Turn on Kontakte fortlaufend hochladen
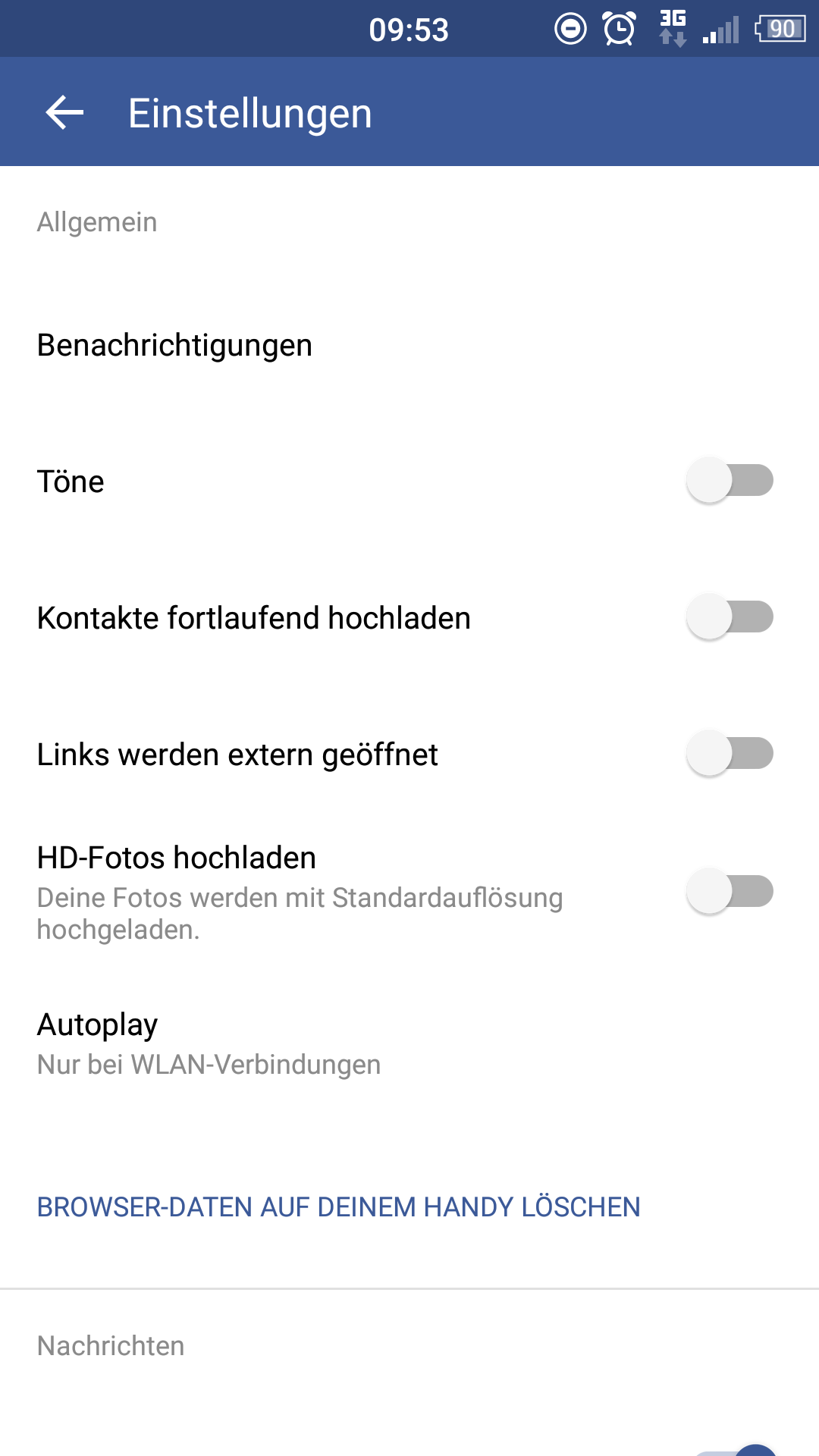819x1456 pixels. tap(730, 617)
